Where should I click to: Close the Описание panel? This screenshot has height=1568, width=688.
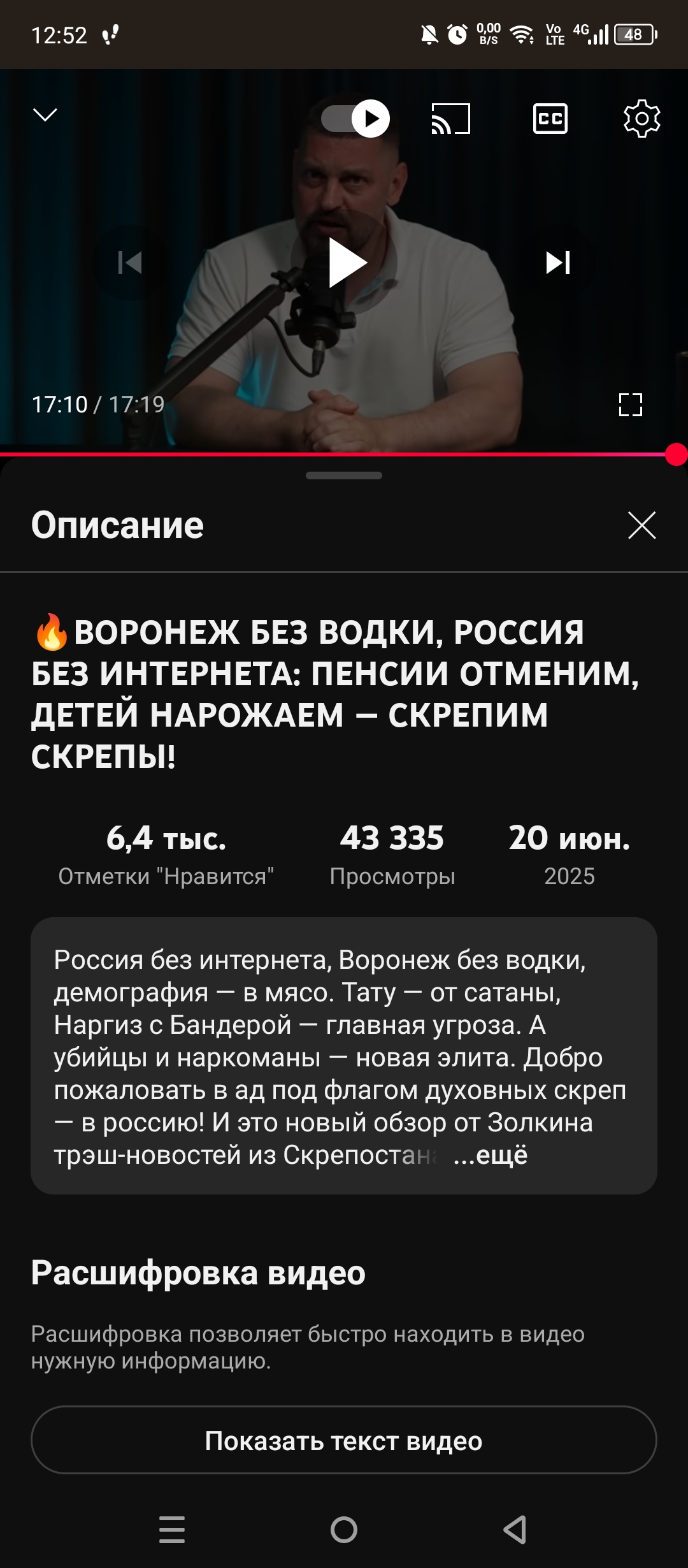point(641,525)
